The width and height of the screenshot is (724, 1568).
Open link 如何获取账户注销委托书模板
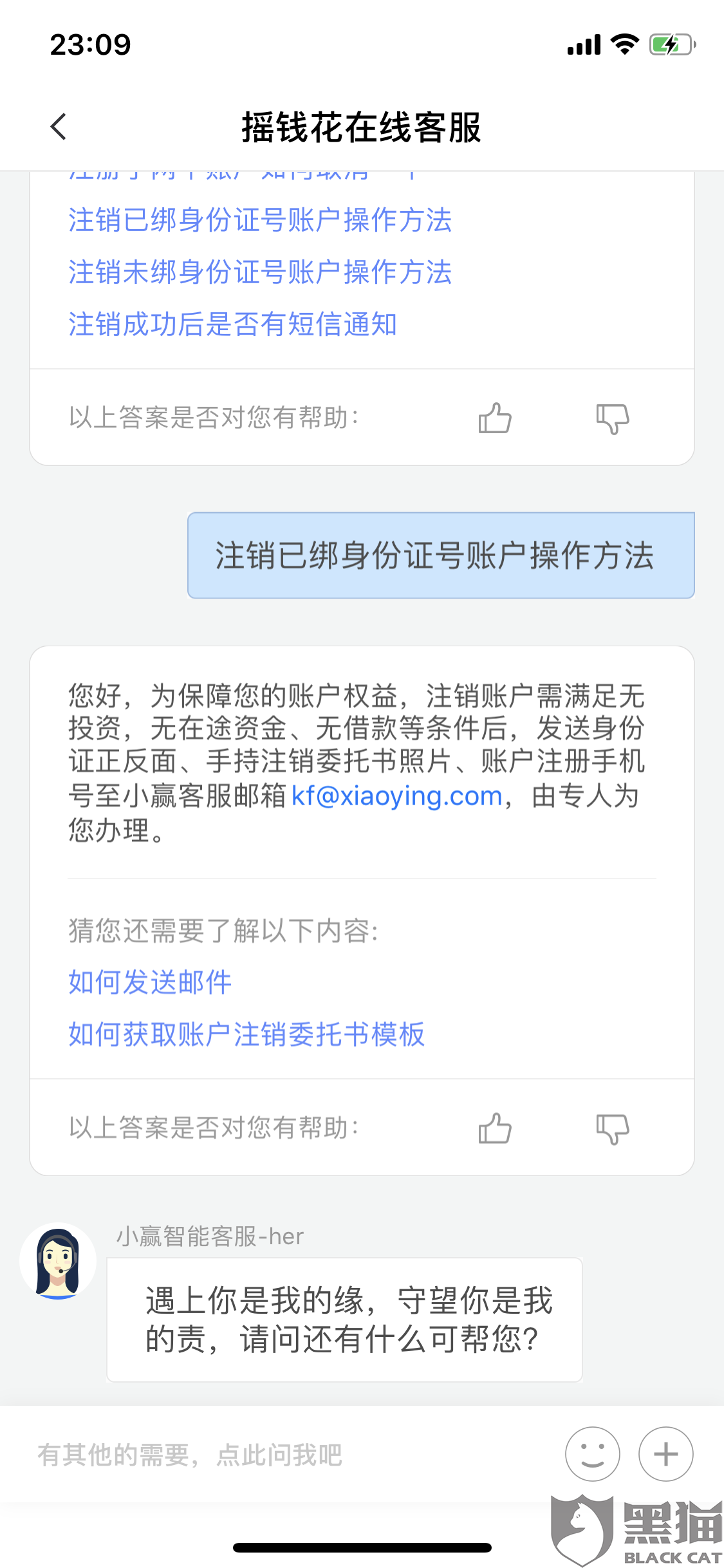(246, 1034)
